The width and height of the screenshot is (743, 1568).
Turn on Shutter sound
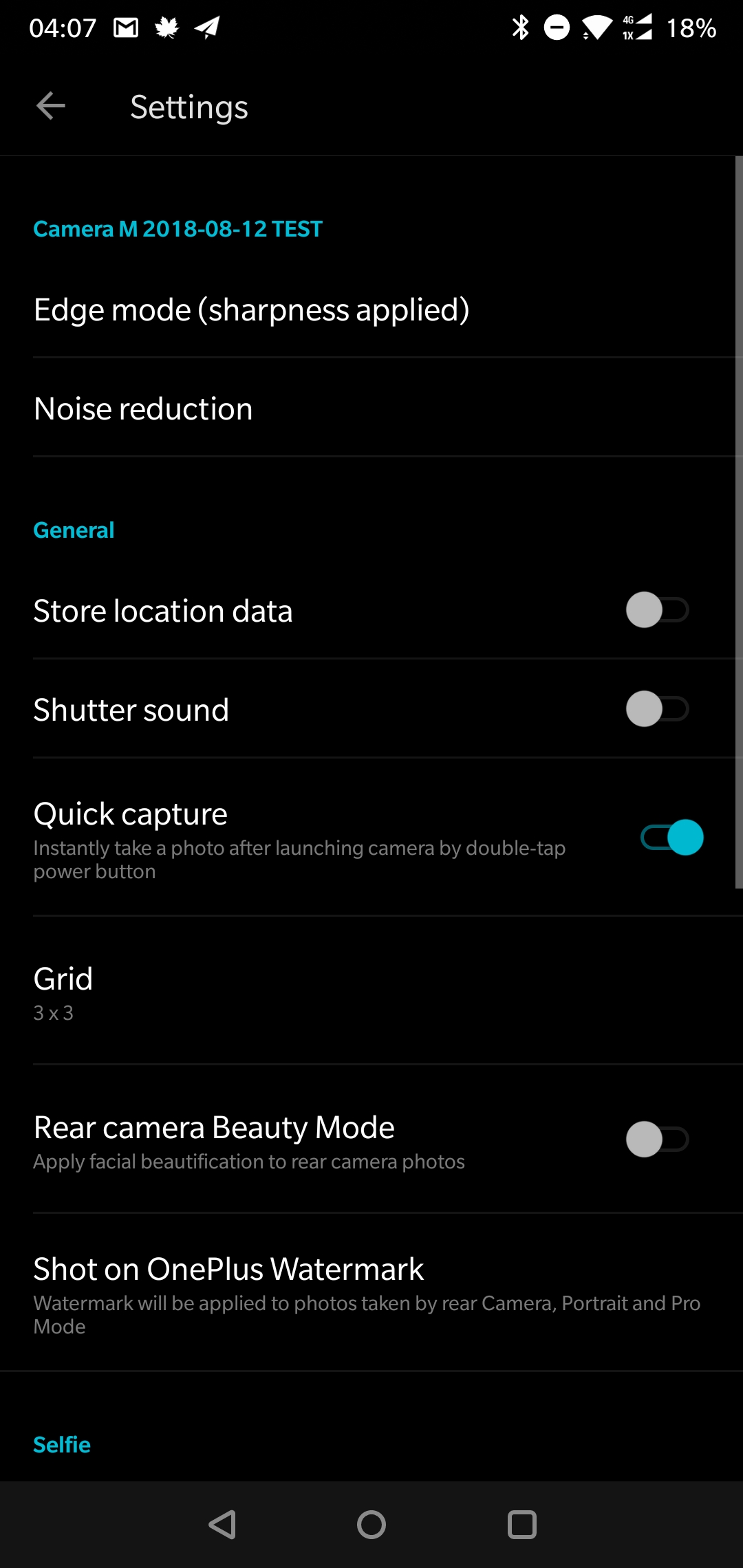tap(657, 709)
